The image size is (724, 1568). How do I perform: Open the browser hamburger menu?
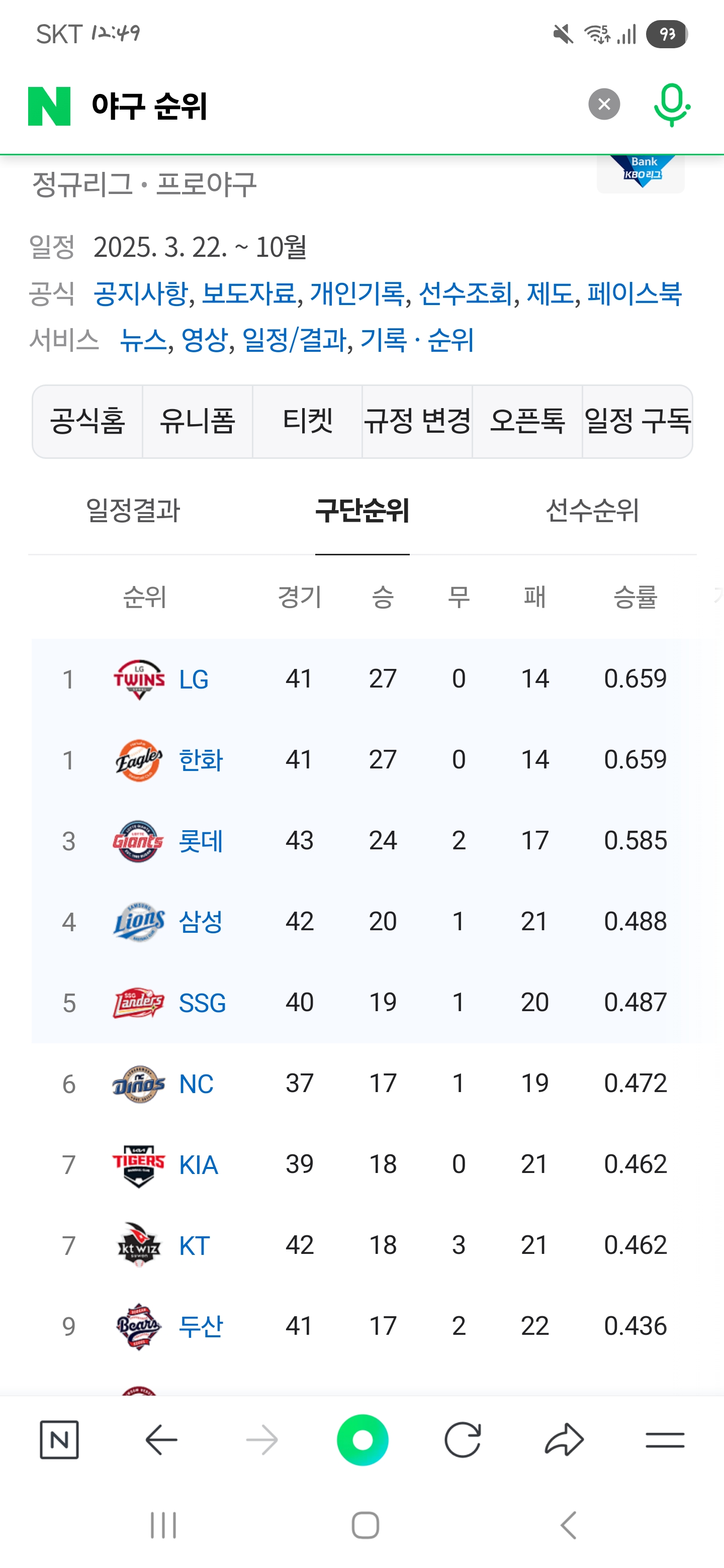pyautogui.click(x=665, y=1440)
